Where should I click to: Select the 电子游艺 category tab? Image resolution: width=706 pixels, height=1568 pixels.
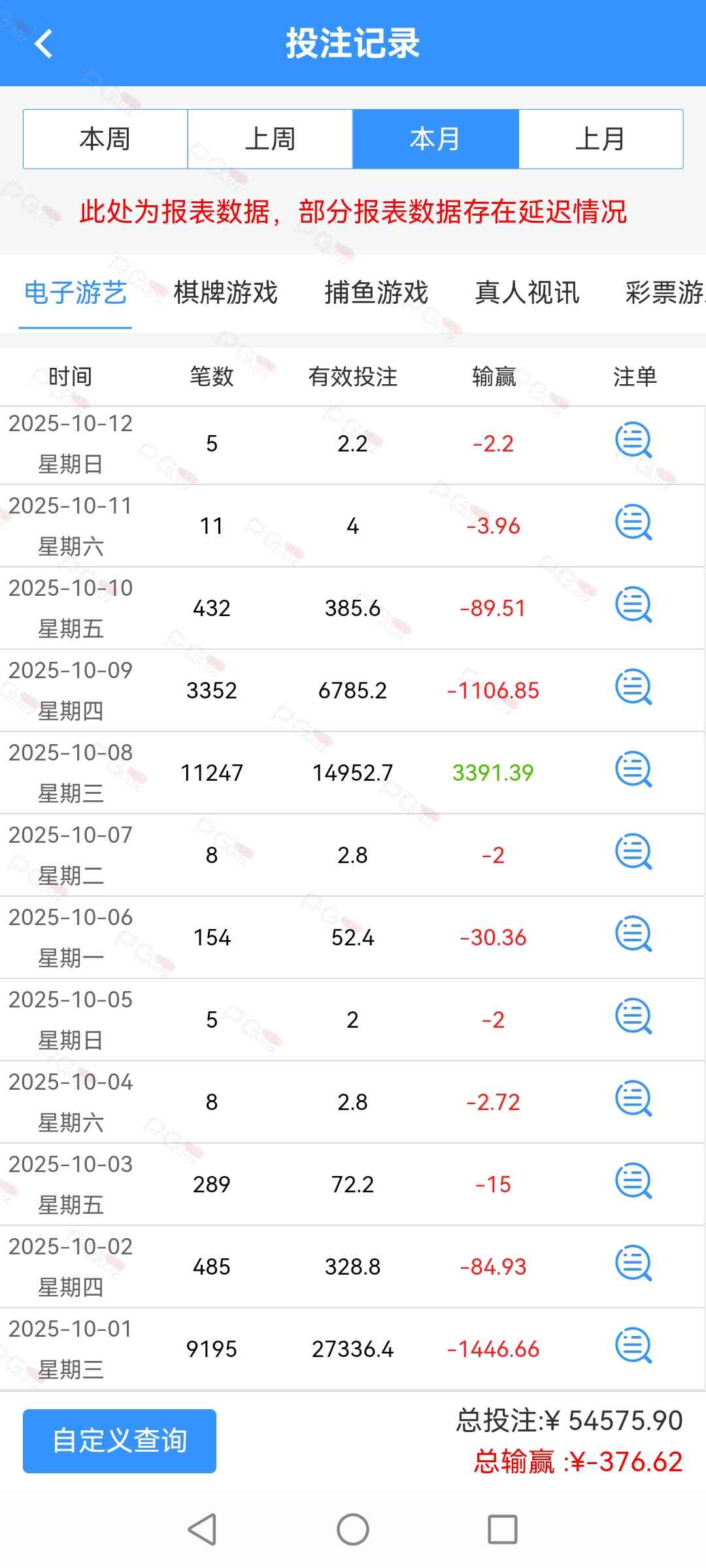click(75, 292)
